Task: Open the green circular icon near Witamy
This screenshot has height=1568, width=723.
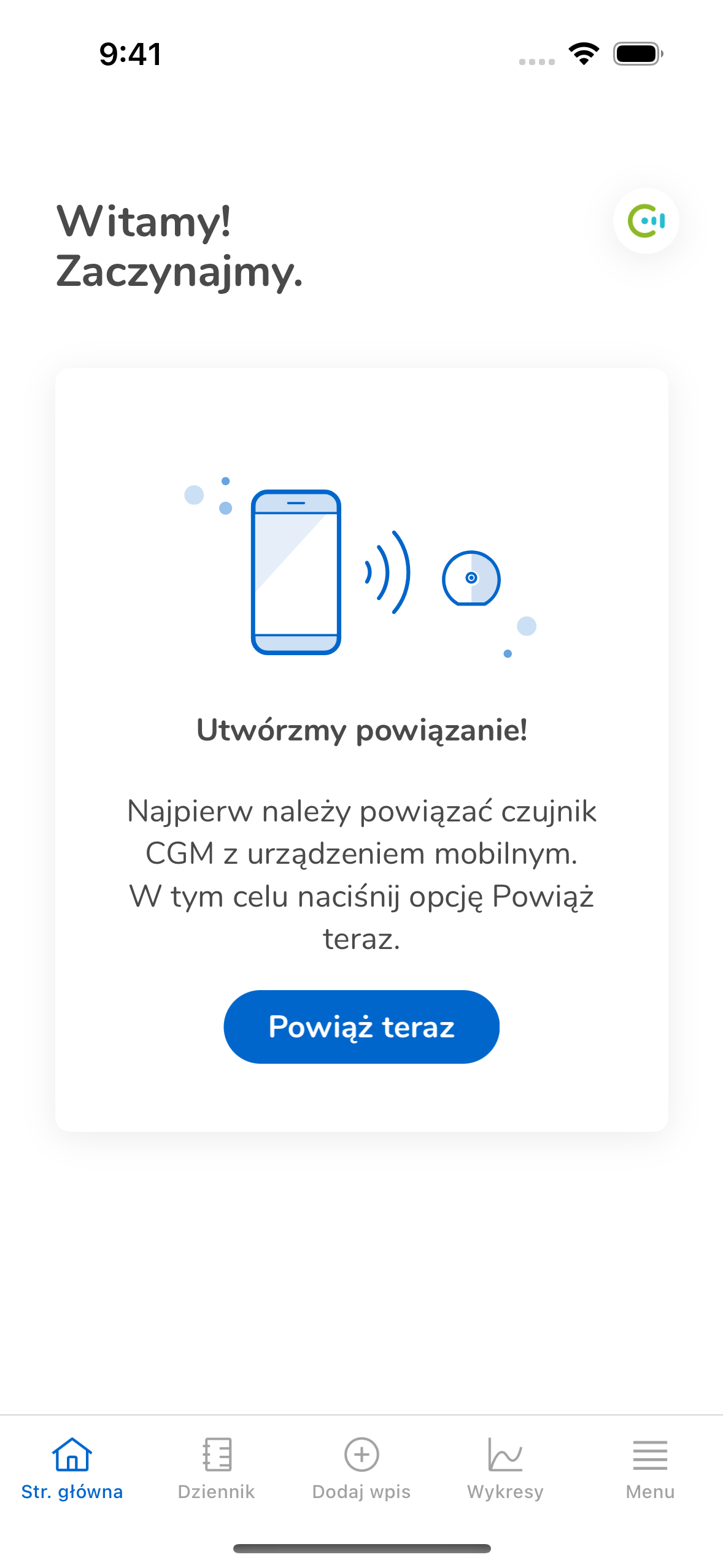Action: coord(646,221)
